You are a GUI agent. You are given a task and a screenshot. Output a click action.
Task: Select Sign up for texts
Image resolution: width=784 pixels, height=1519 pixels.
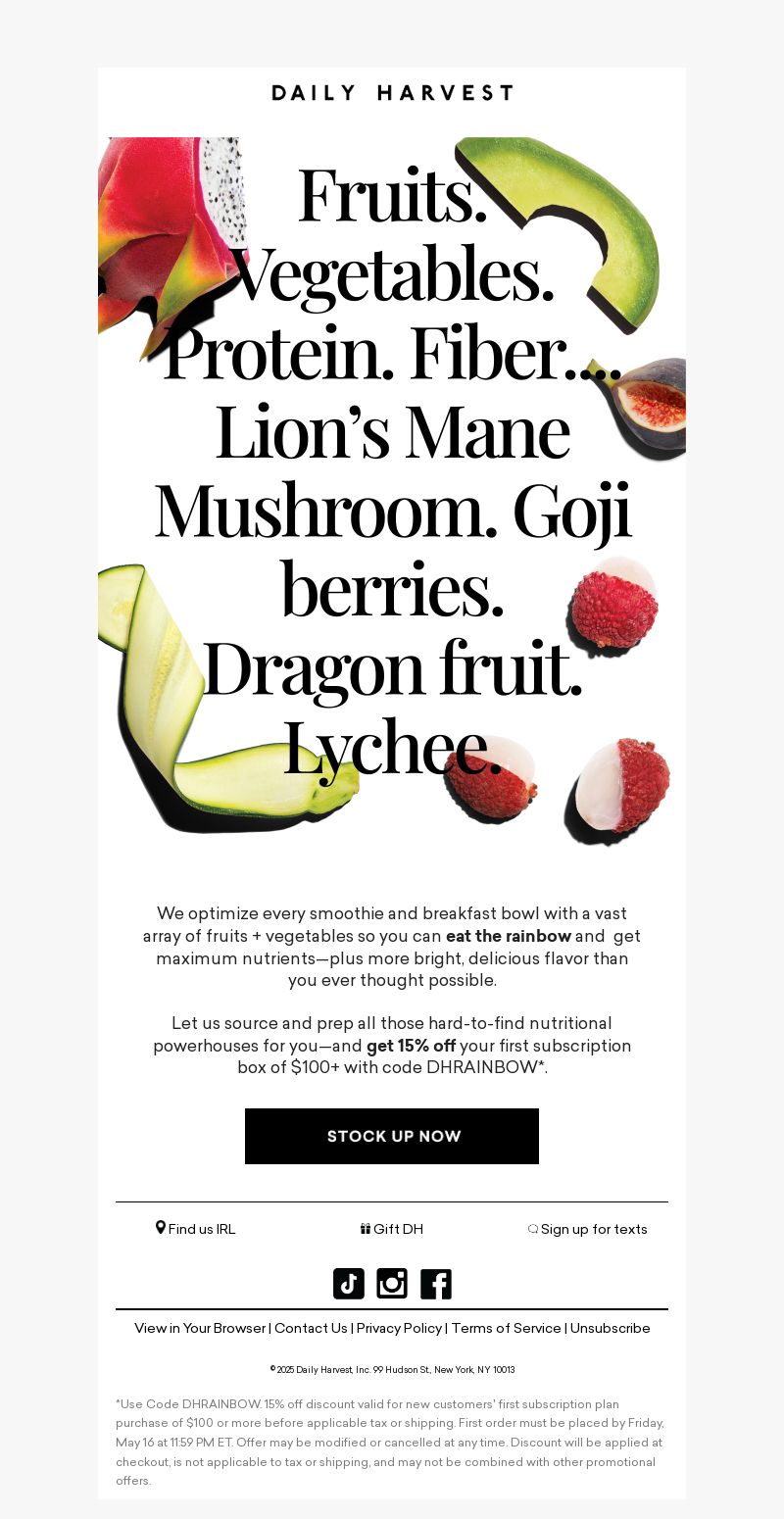coord(588,1229)
